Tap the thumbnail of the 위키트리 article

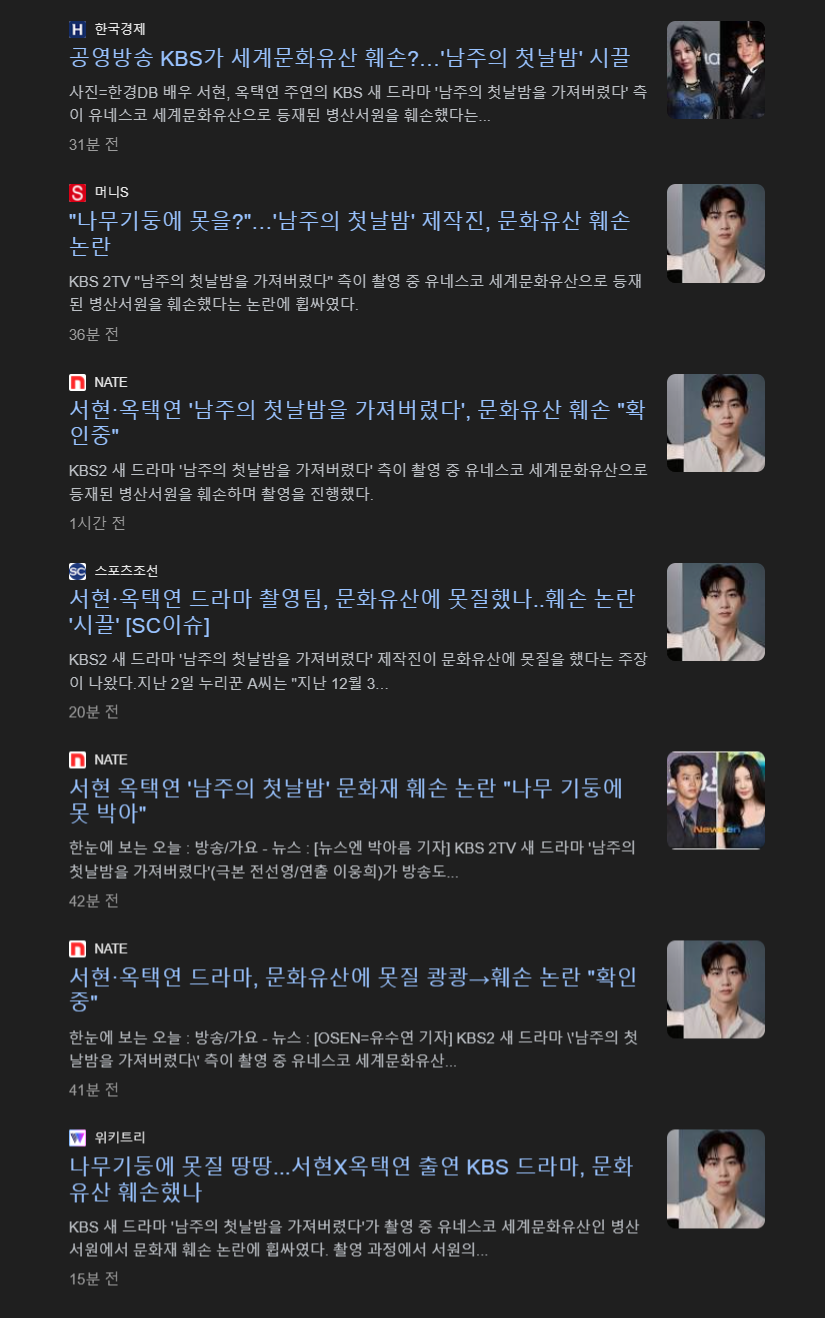tap(715, 1179)
